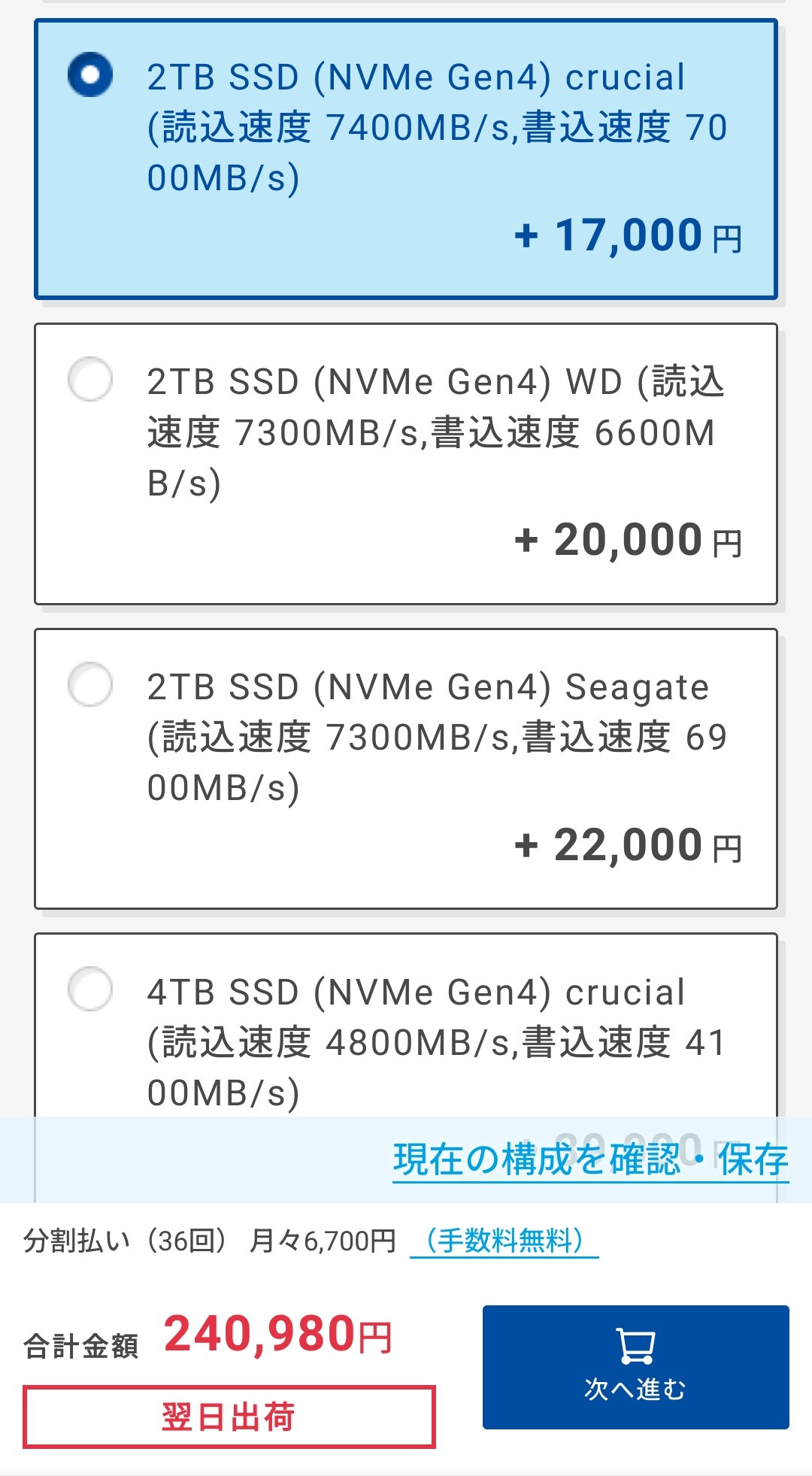Select the 2TB crucial SSD option

pyautogui.click(x=406, y=159)
